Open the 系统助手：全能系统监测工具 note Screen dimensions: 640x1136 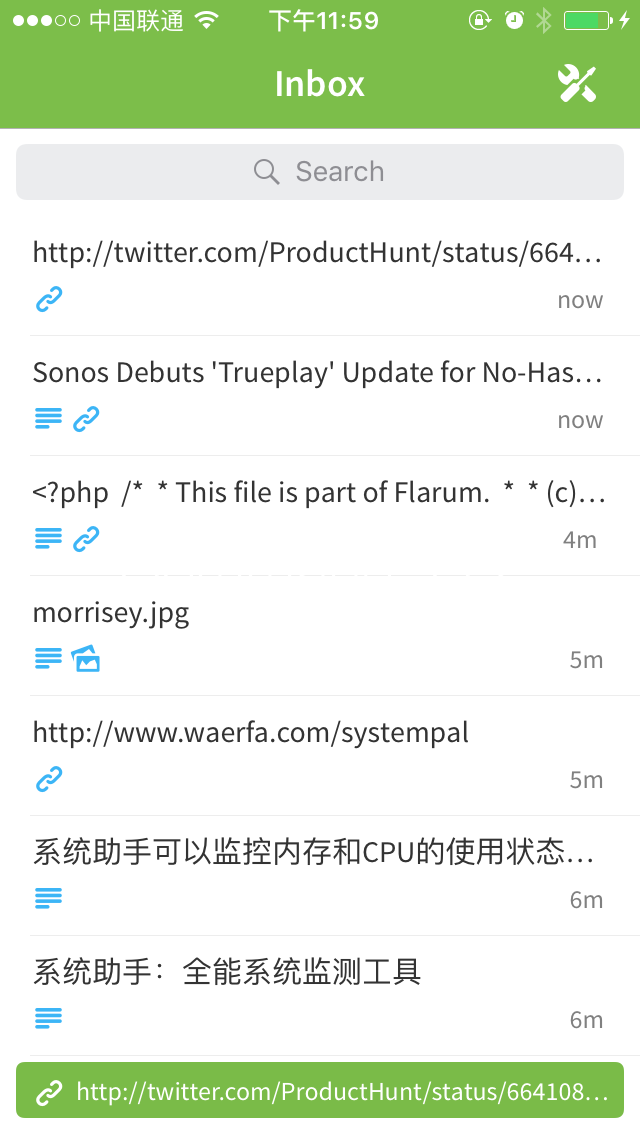[320, 996]
